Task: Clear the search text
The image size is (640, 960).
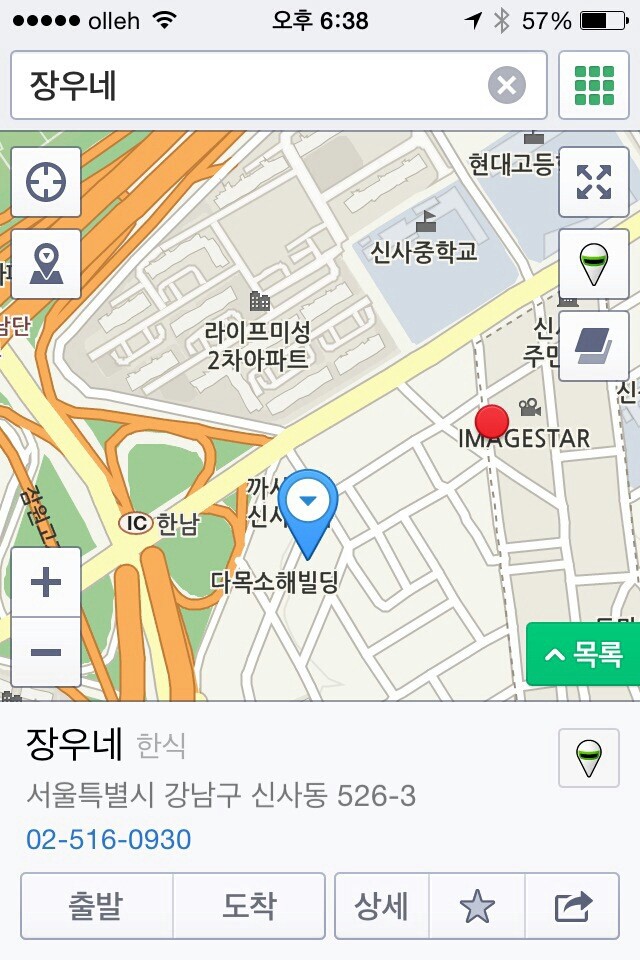Action: (507, 86)
